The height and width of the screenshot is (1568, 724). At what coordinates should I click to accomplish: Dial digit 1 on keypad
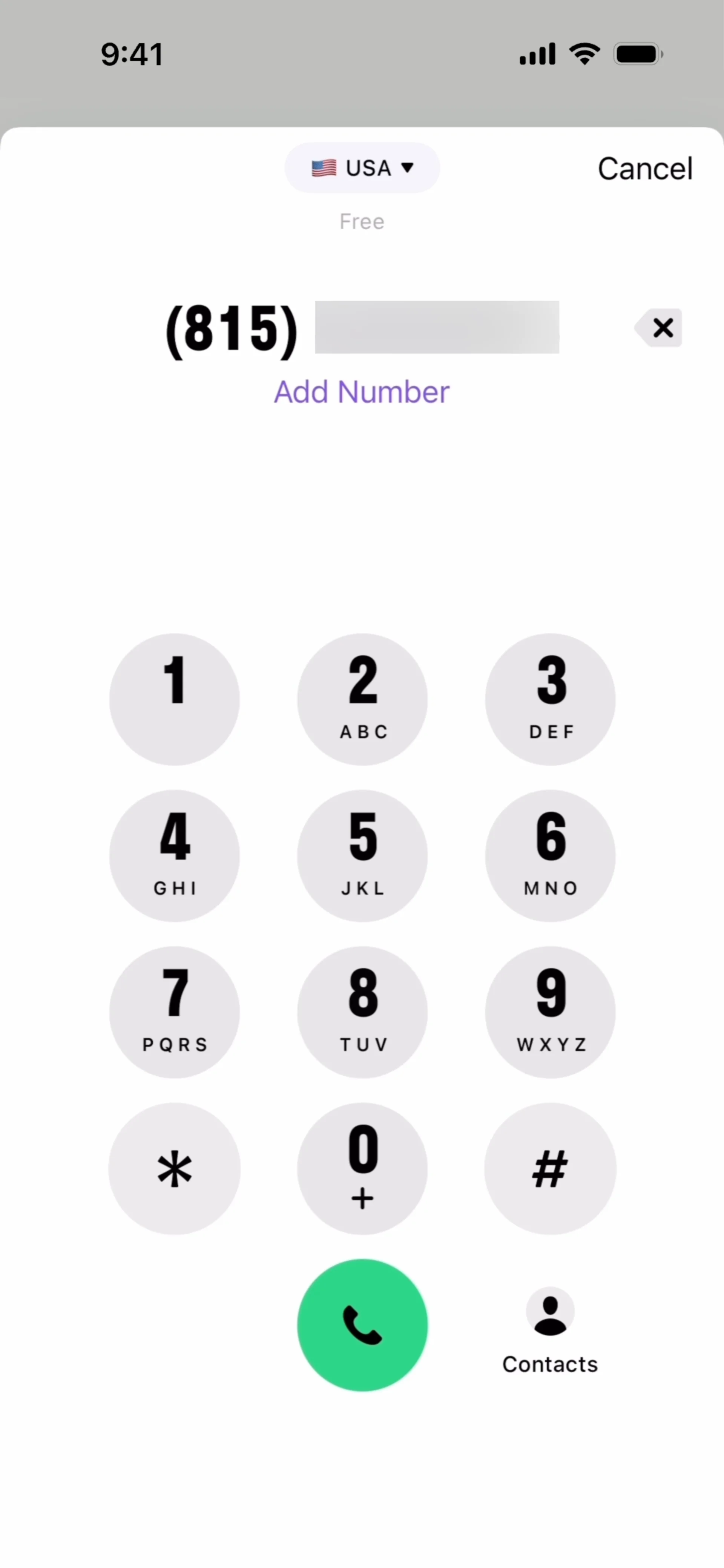click(175, 699)
